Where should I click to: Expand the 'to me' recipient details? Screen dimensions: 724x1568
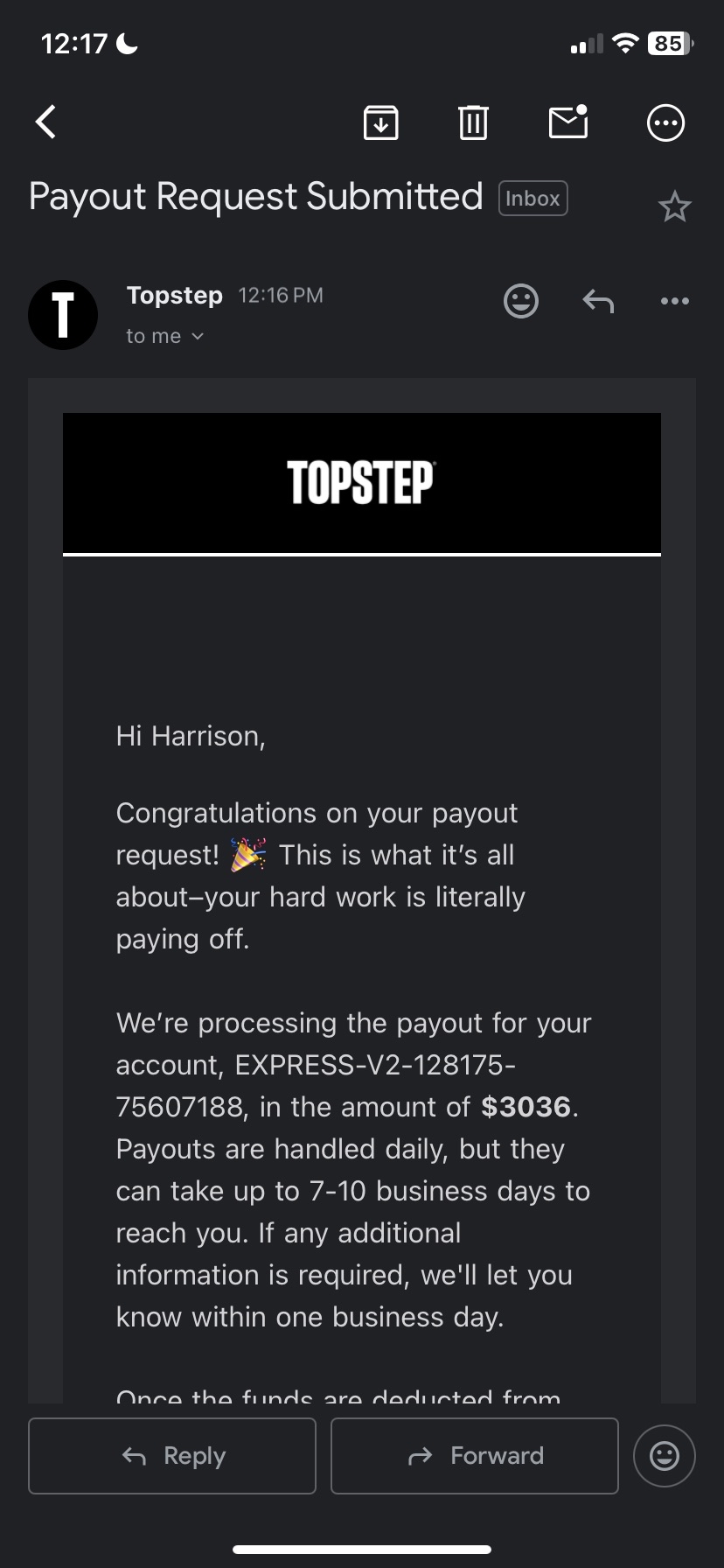point(165,336)
